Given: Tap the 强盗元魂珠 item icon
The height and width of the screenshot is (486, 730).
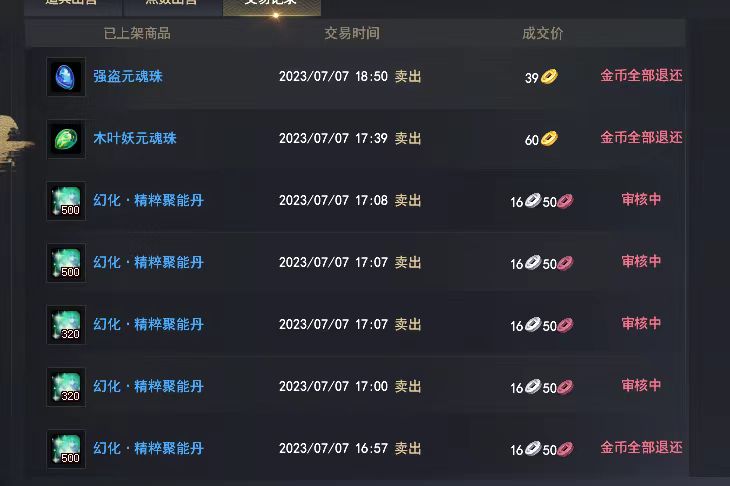Looking at the screenshot, I should [66, 77].
